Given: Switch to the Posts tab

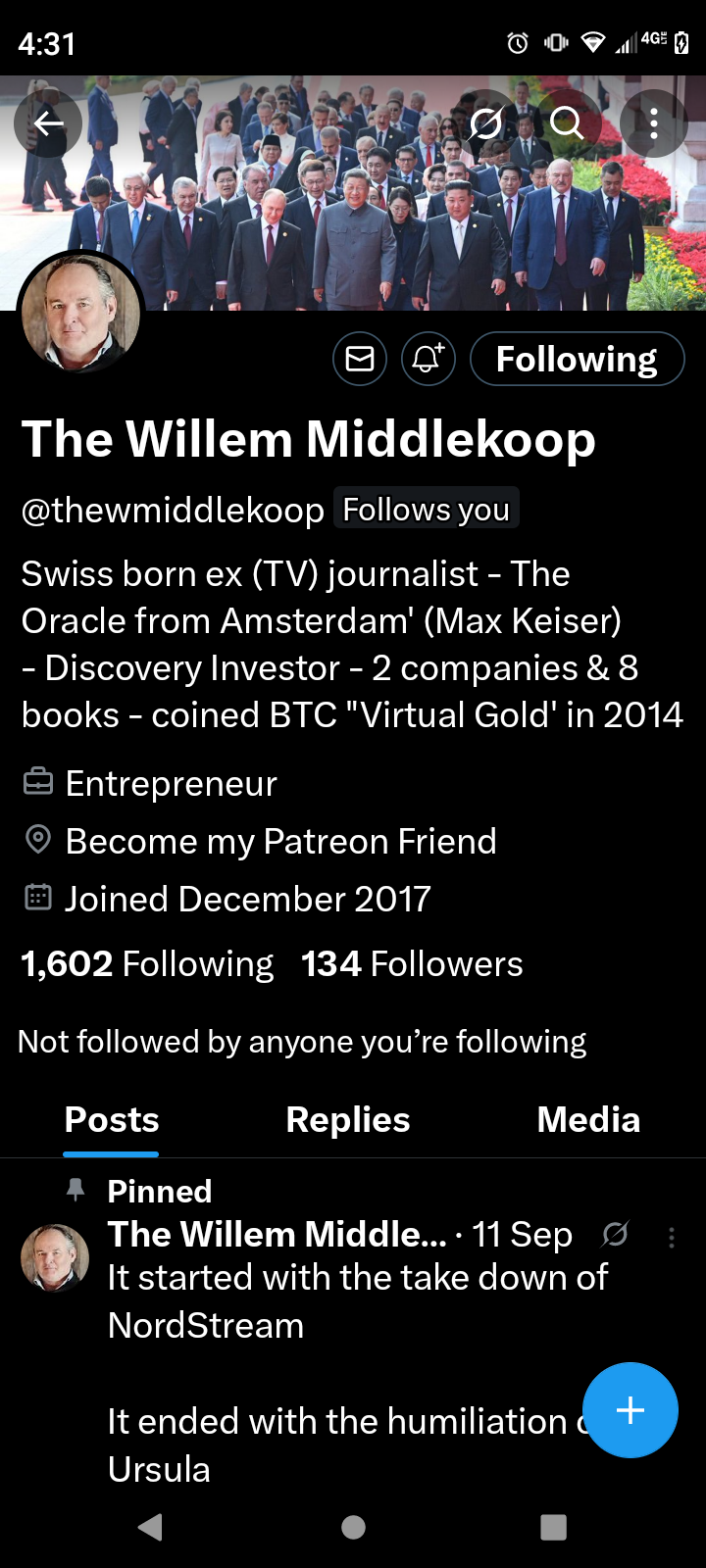Looking at the screenshot, I should 112,1120.
